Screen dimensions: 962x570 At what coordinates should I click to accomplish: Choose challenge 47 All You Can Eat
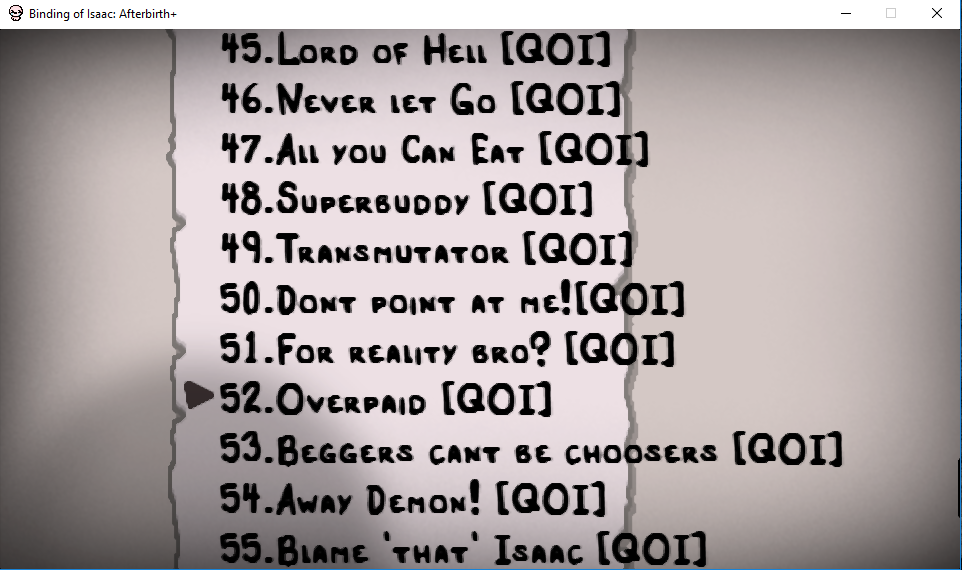pos(434,150)
